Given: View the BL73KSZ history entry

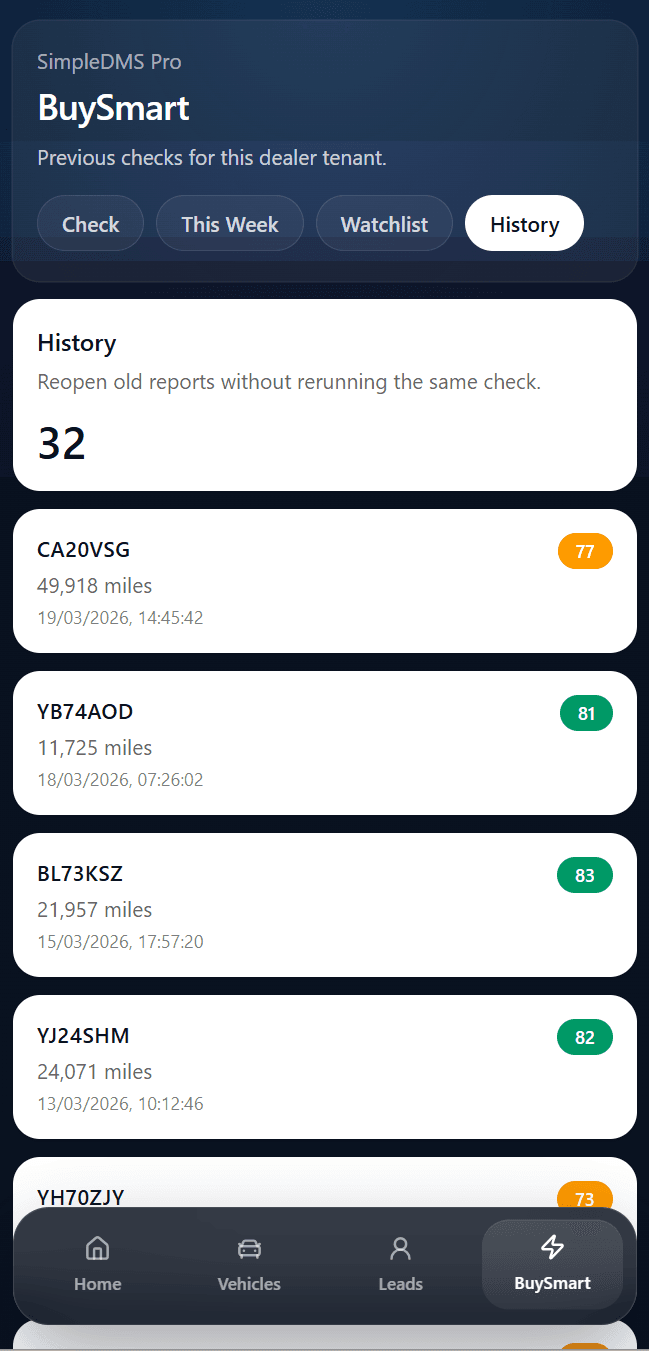Looking at the screenshot, I should [x=324, y=905].
